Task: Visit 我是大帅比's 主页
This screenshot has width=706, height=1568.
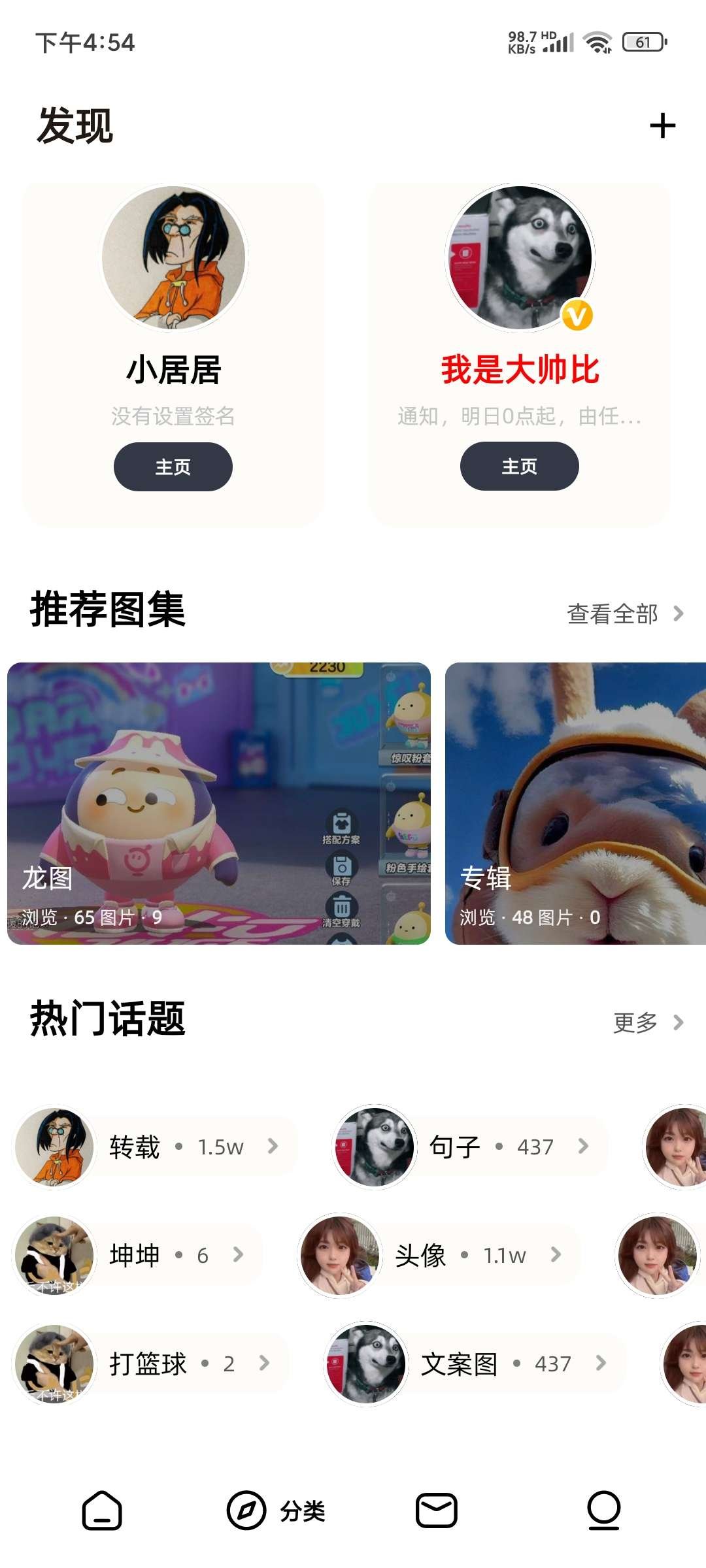Action: pos(519,466)
